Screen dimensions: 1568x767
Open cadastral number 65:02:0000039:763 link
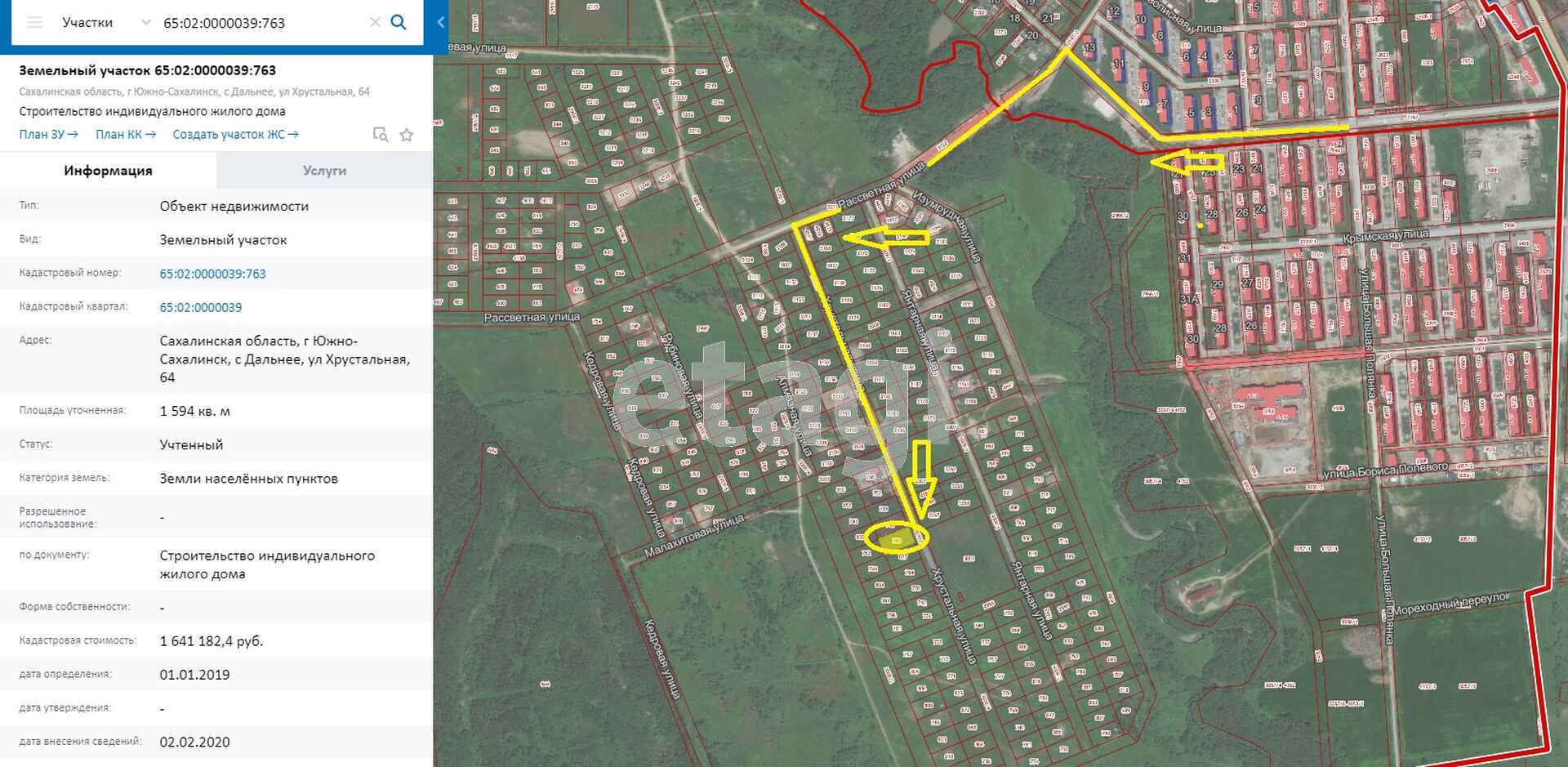coord(212,274)
